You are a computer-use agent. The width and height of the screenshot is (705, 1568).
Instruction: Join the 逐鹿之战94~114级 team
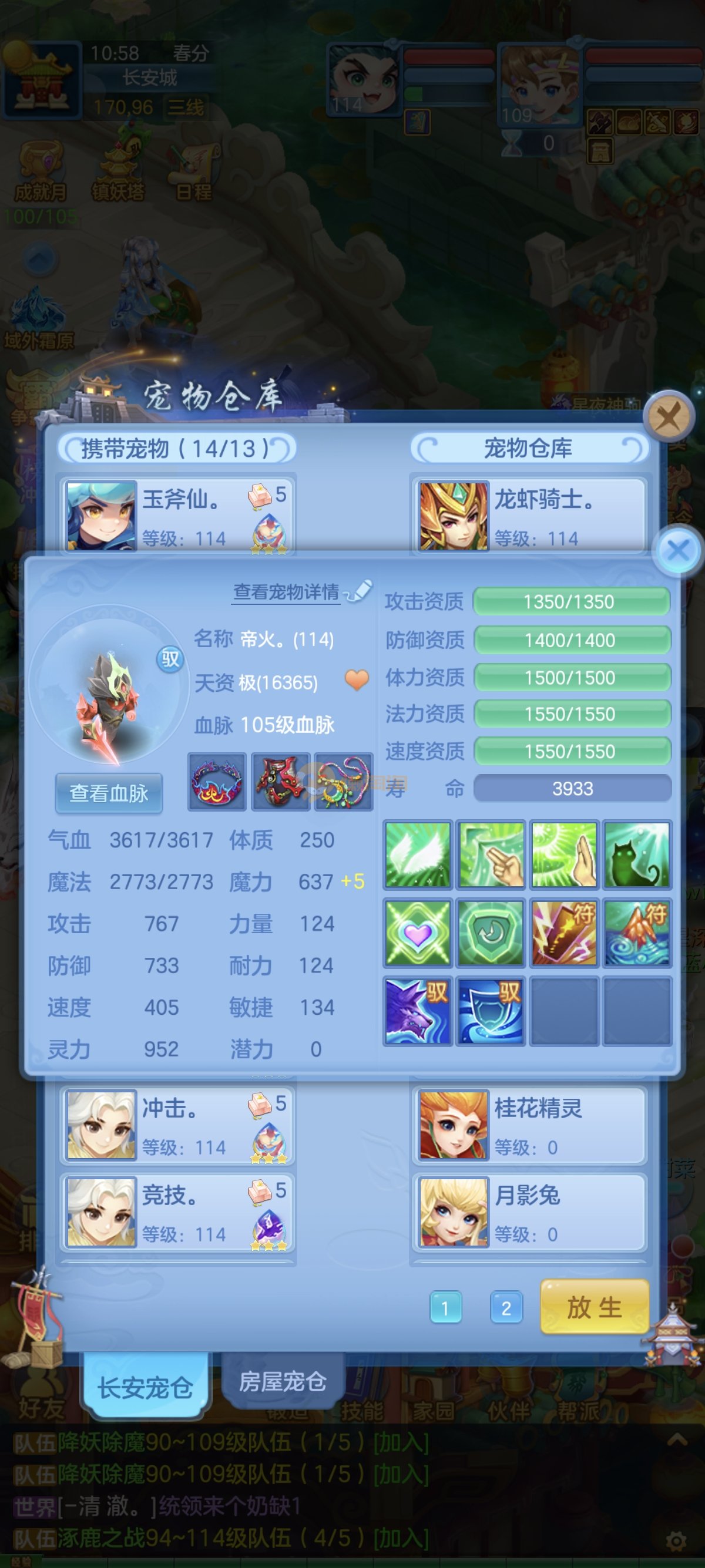(x=401, y=1538)
